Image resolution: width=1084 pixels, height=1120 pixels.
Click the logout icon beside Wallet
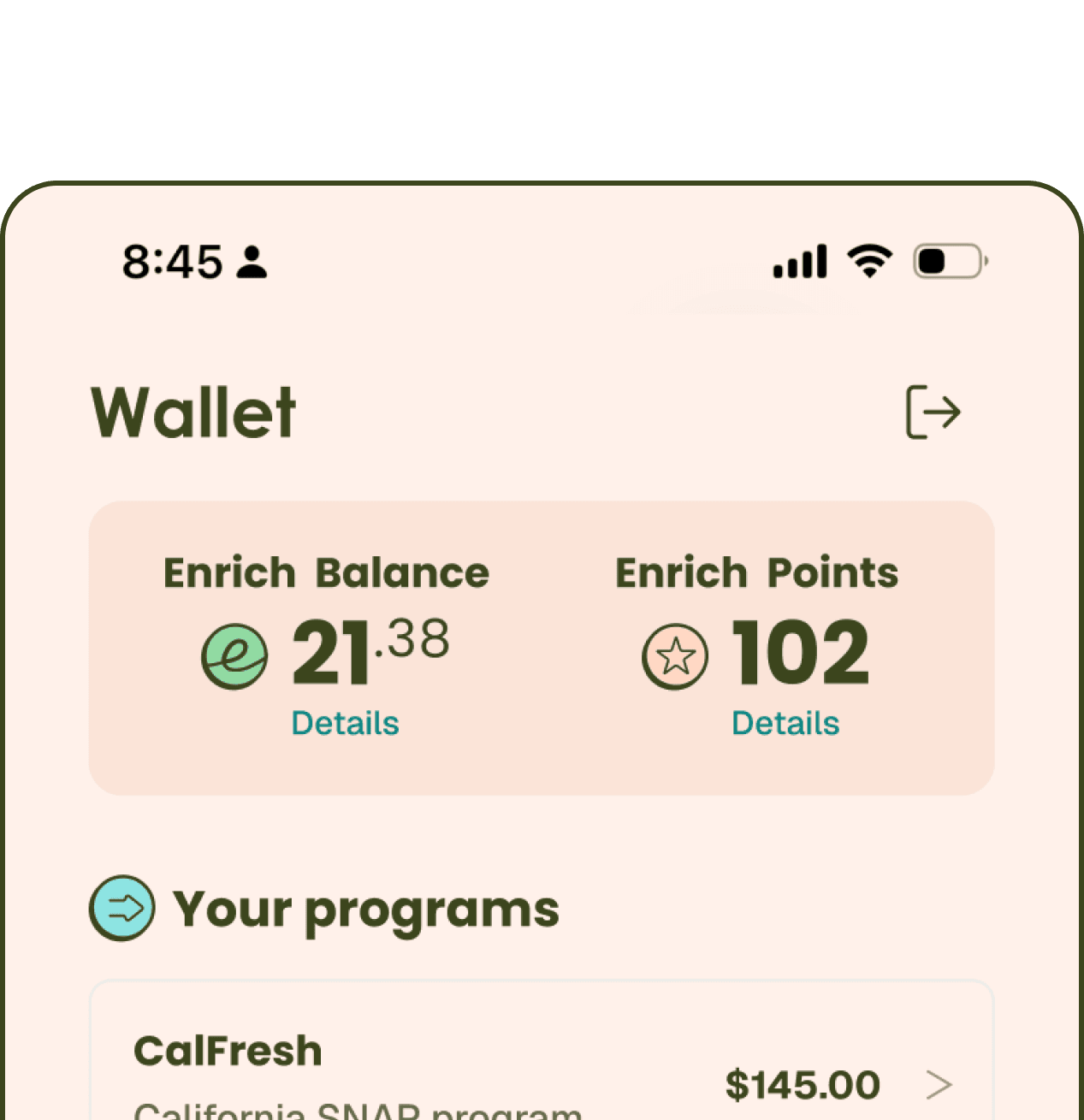(934, 412)
